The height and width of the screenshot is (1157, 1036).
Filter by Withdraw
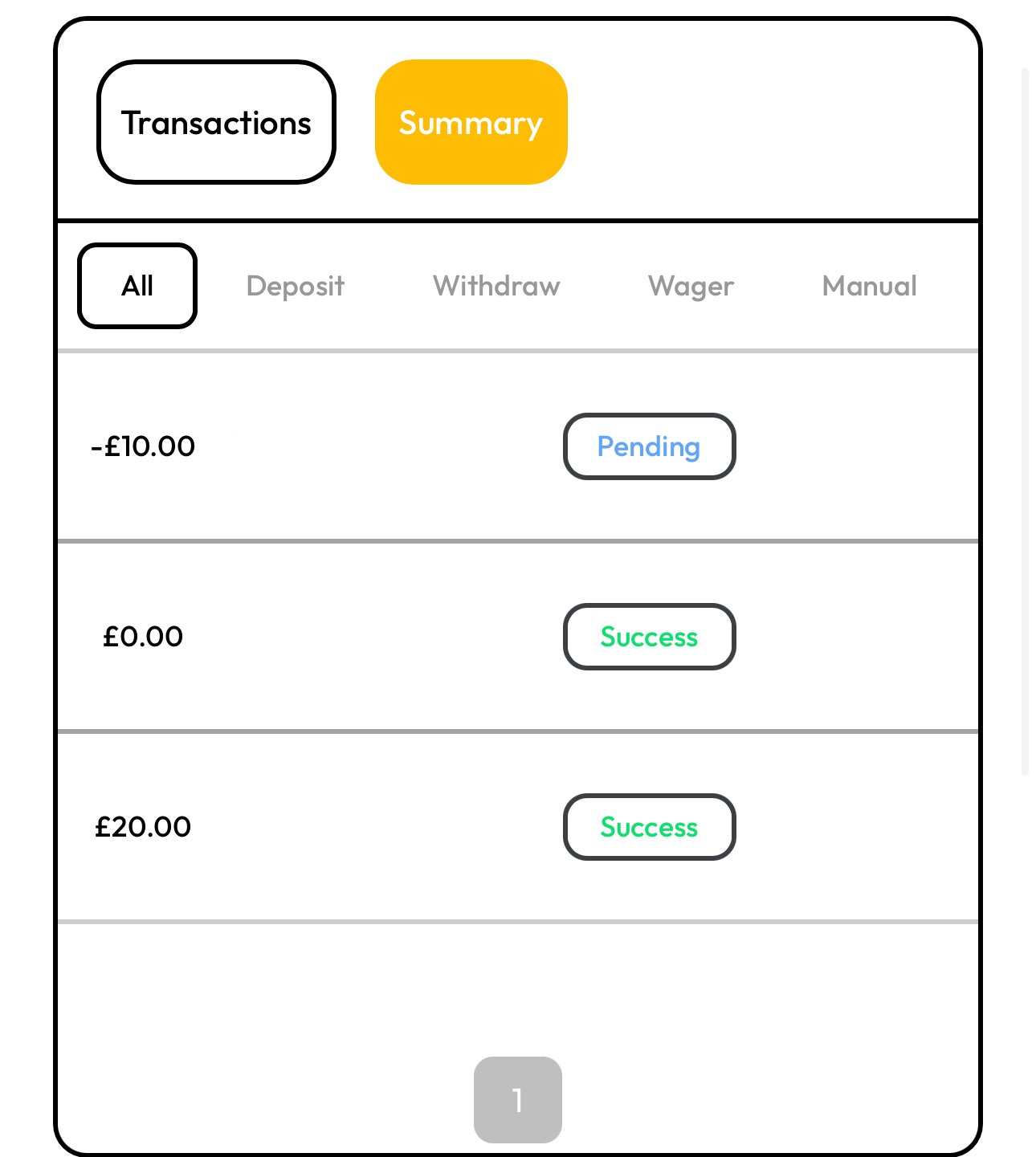[x=496, y=286]
